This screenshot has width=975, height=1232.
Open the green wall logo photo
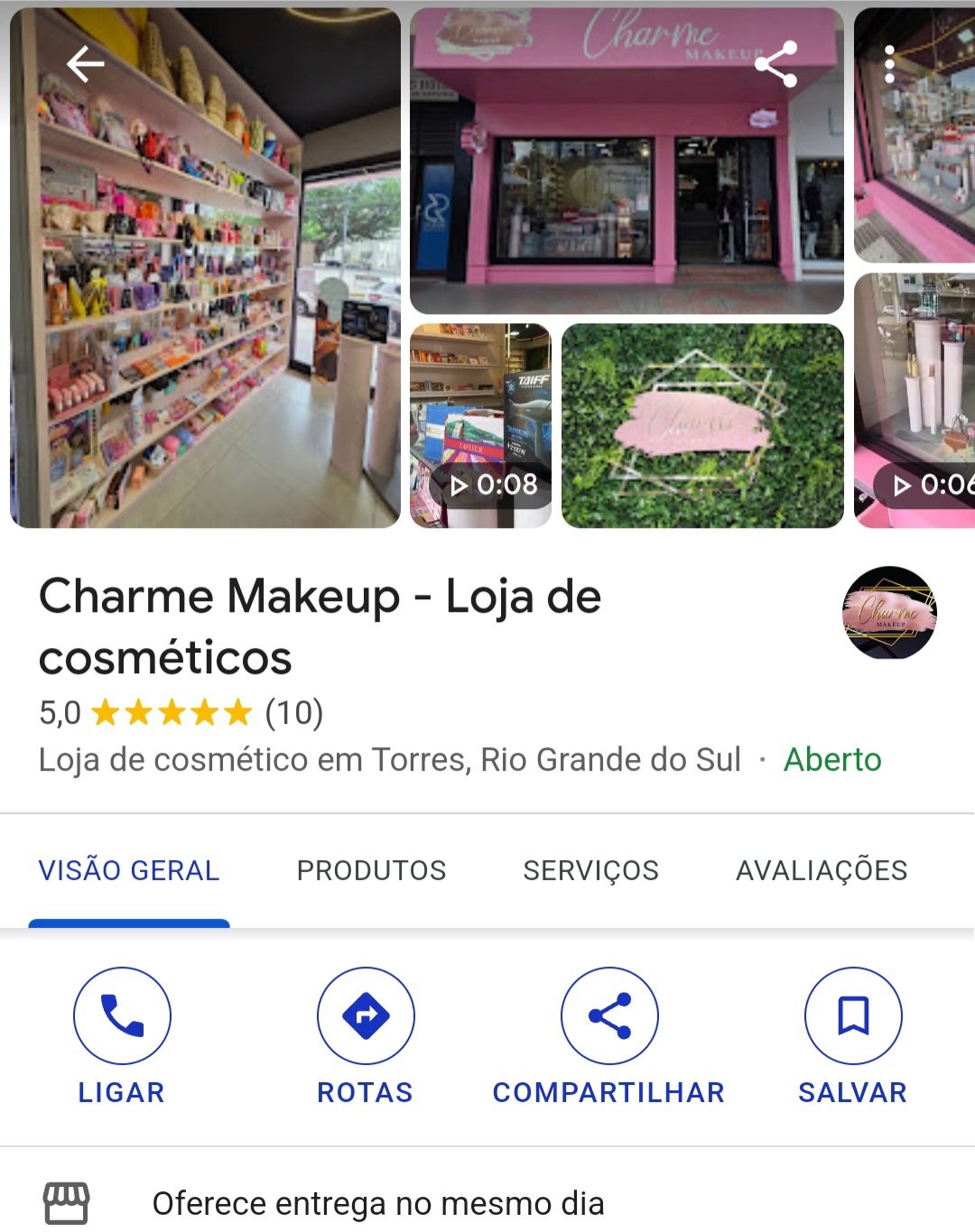[702, 425]
